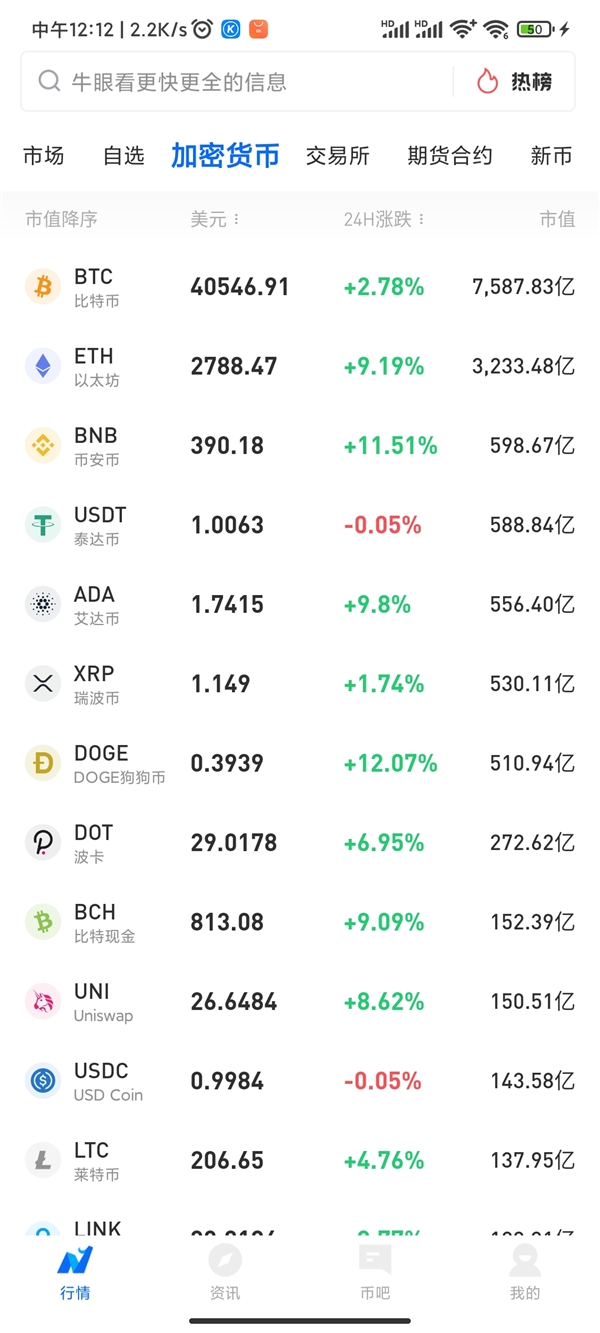Open the DOT 波卡 row
Viewport: 600px width, 1333px height.
pos(300,843)
